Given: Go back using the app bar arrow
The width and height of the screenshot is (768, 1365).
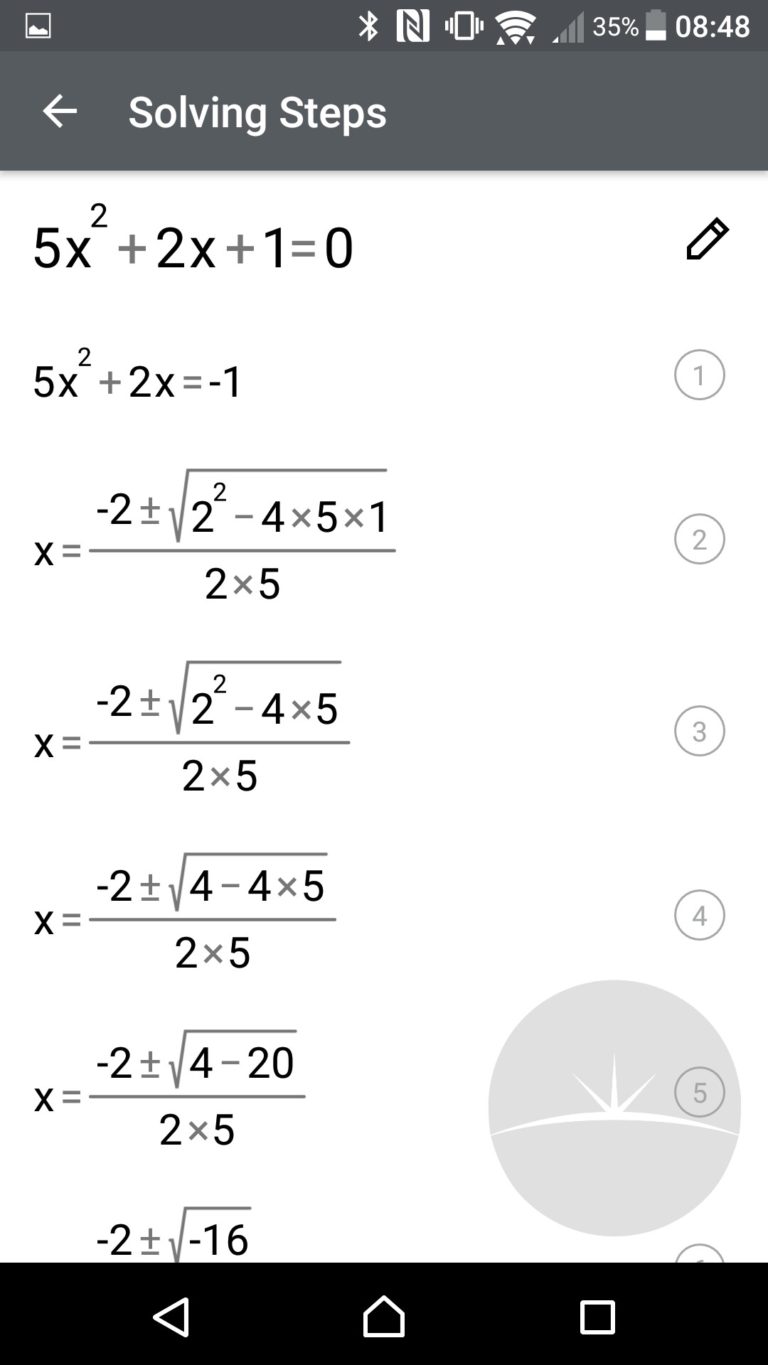Looking at the screenshot, I should pyautogui.click(x=59, y=111).
